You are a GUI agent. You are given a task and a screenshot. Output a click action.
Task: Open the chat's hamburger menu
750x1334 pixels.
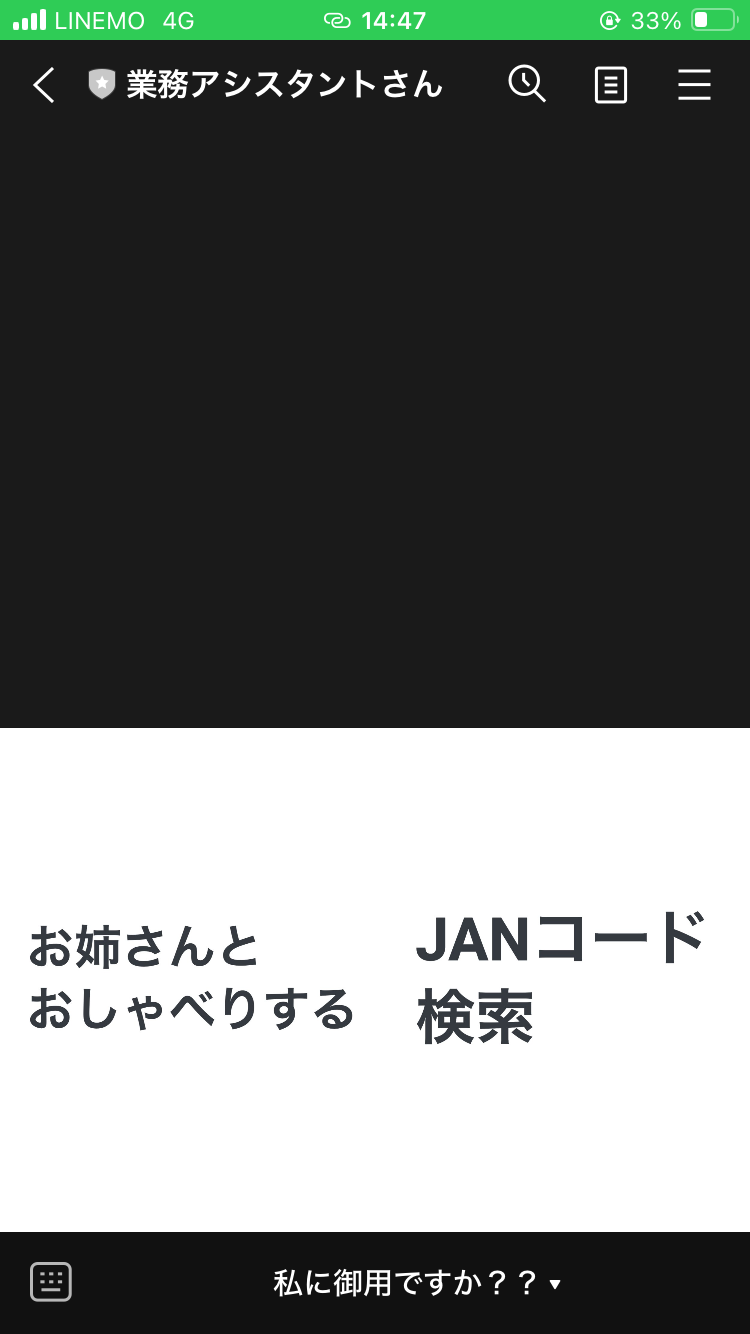[694, 85]
